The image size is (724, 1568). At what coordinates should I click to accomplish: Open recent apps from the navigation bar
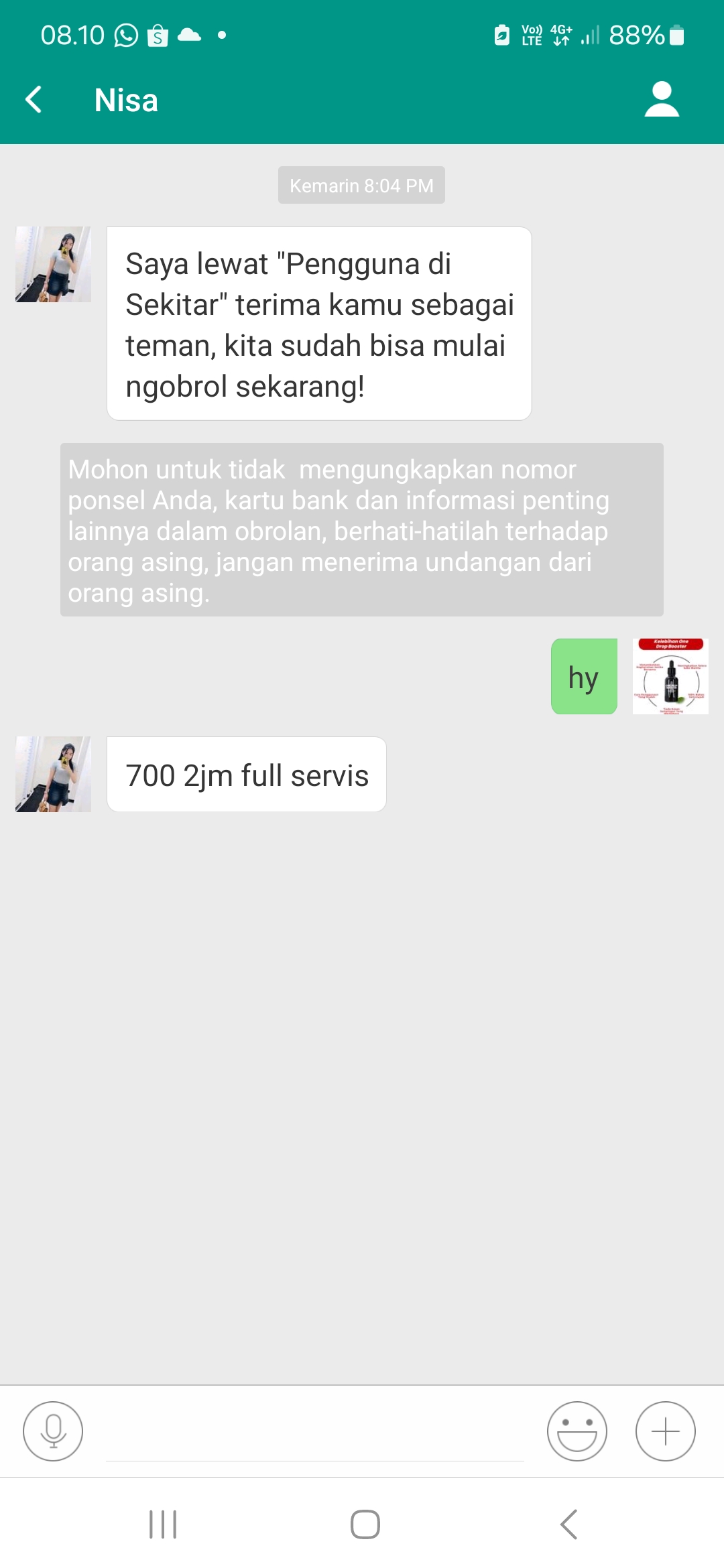click(163, 1524)
